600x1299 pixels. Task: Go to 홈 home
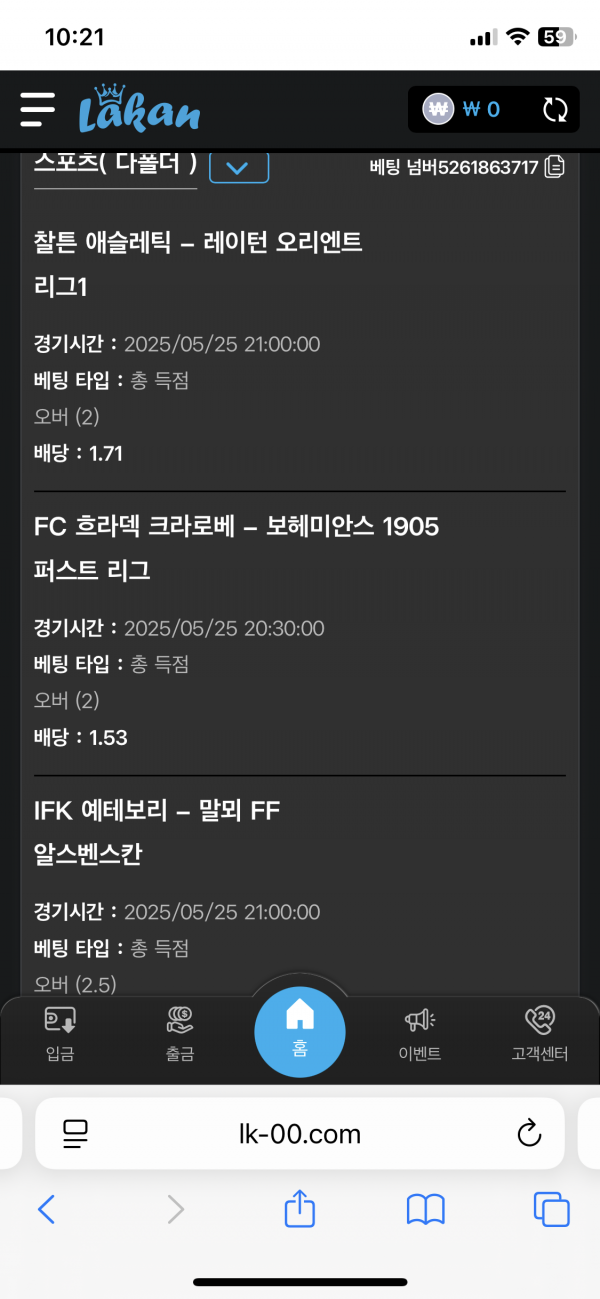[x=300, y=1029]
